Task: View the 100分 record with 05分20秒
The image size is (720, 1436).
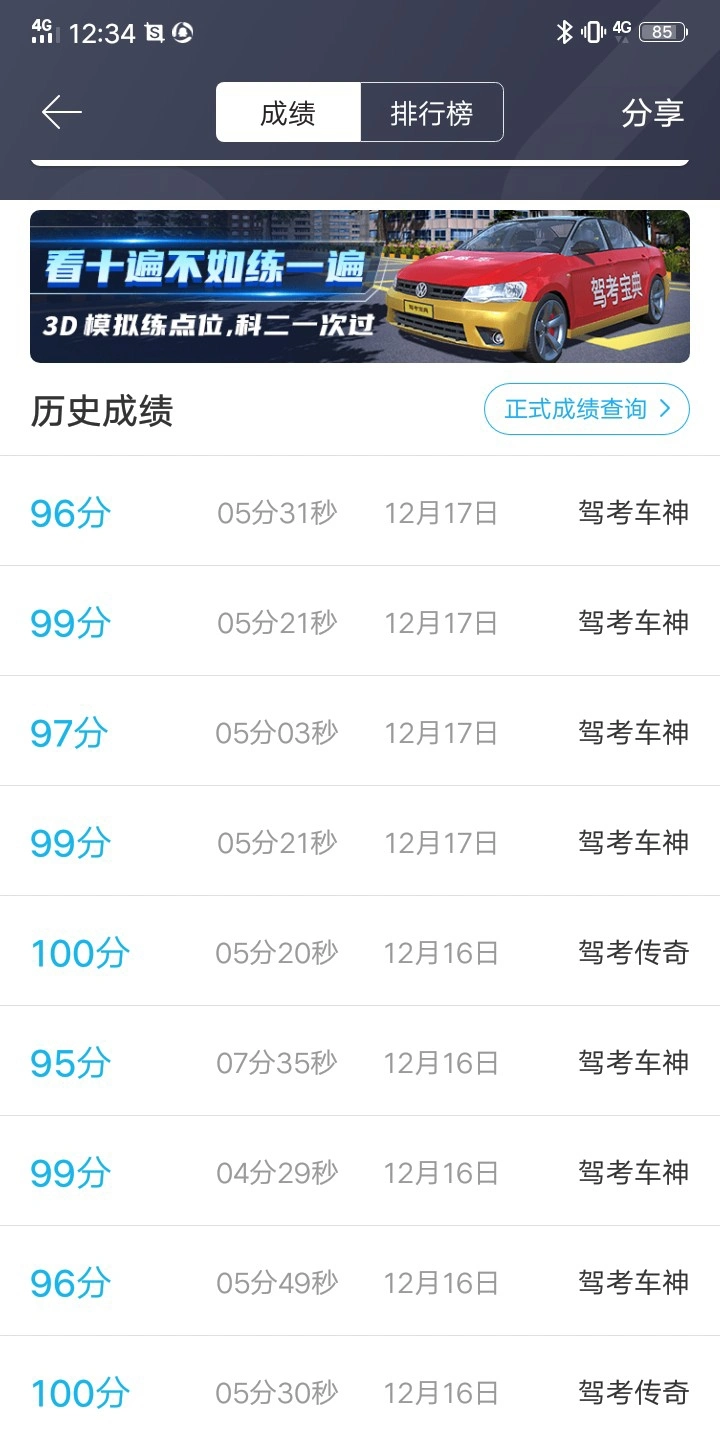Action: (360, 953)
